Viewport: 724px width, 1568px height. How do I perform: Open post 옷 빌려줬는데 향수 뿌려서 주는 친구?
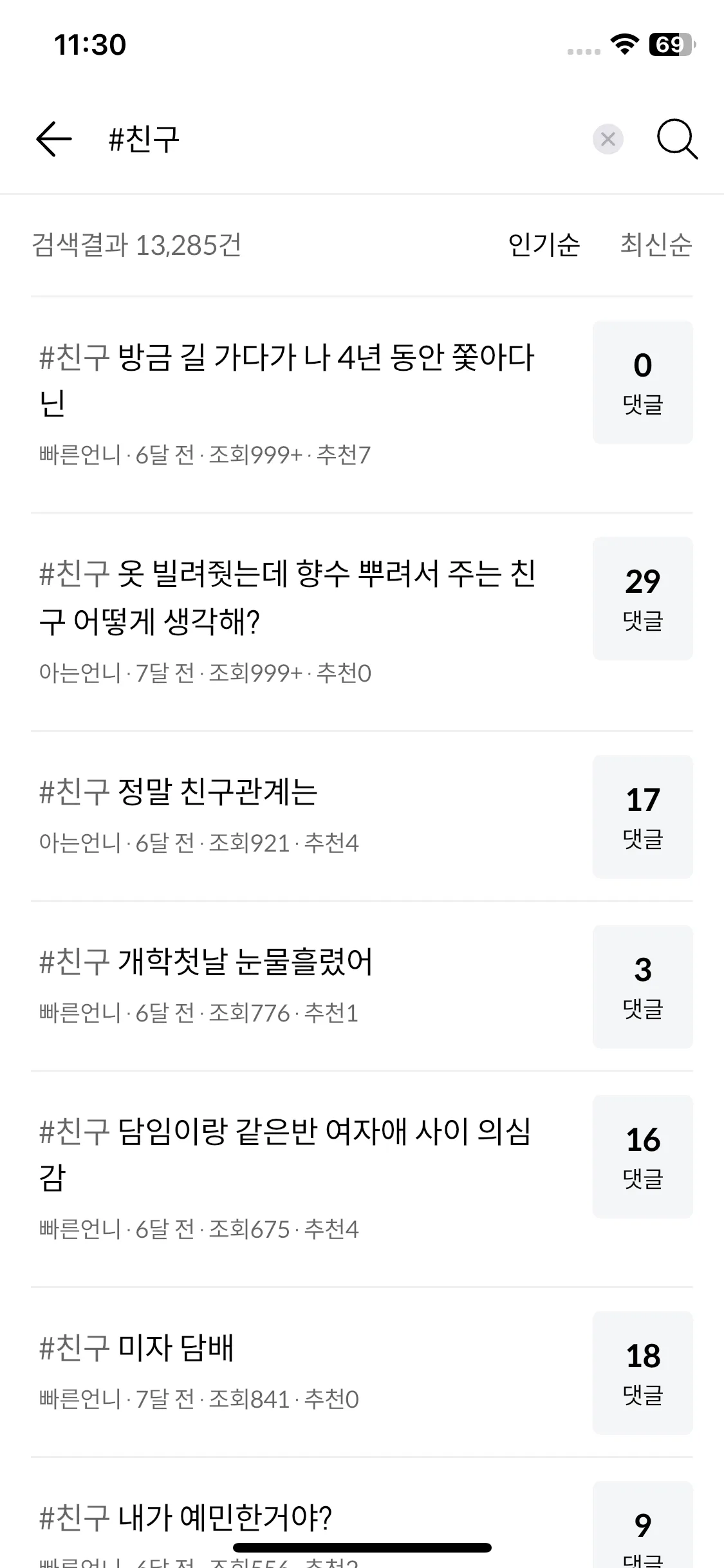(x=286, y=597)
